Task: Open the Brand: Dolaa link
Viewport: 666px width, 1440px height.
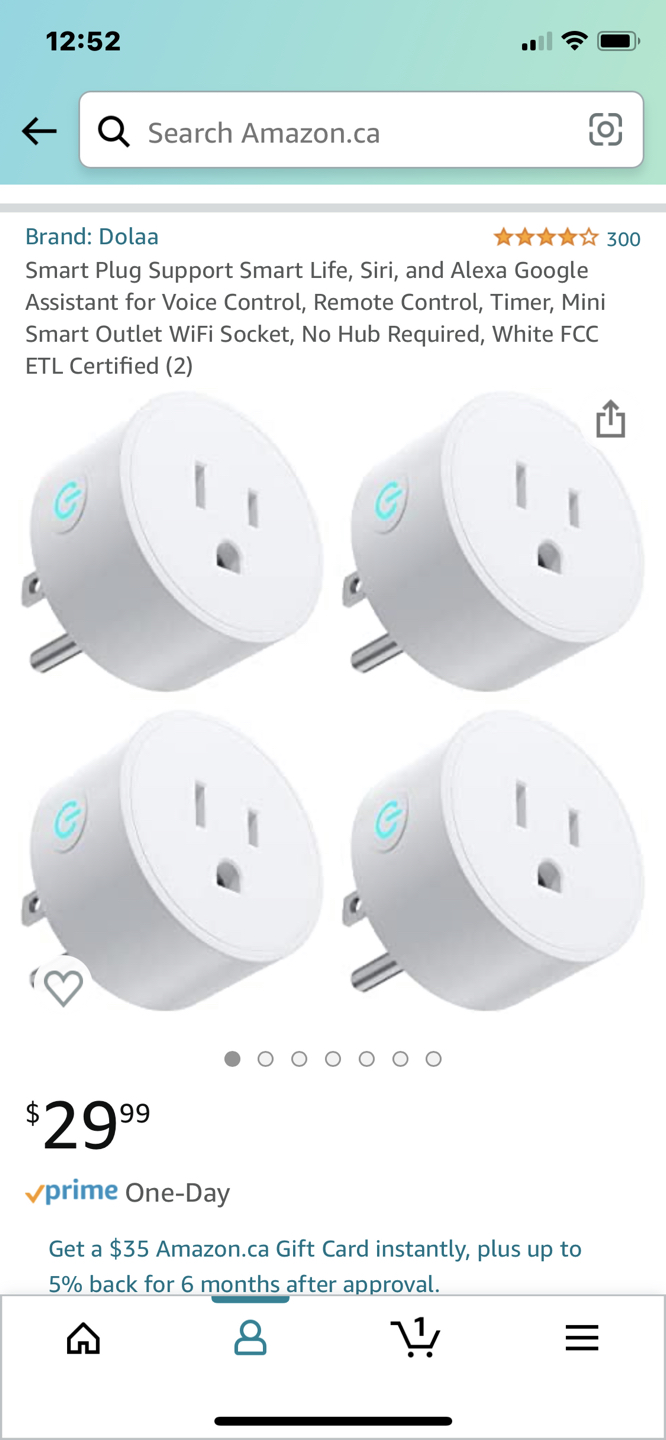Action: pyautogui.click(x=92, y=237)
